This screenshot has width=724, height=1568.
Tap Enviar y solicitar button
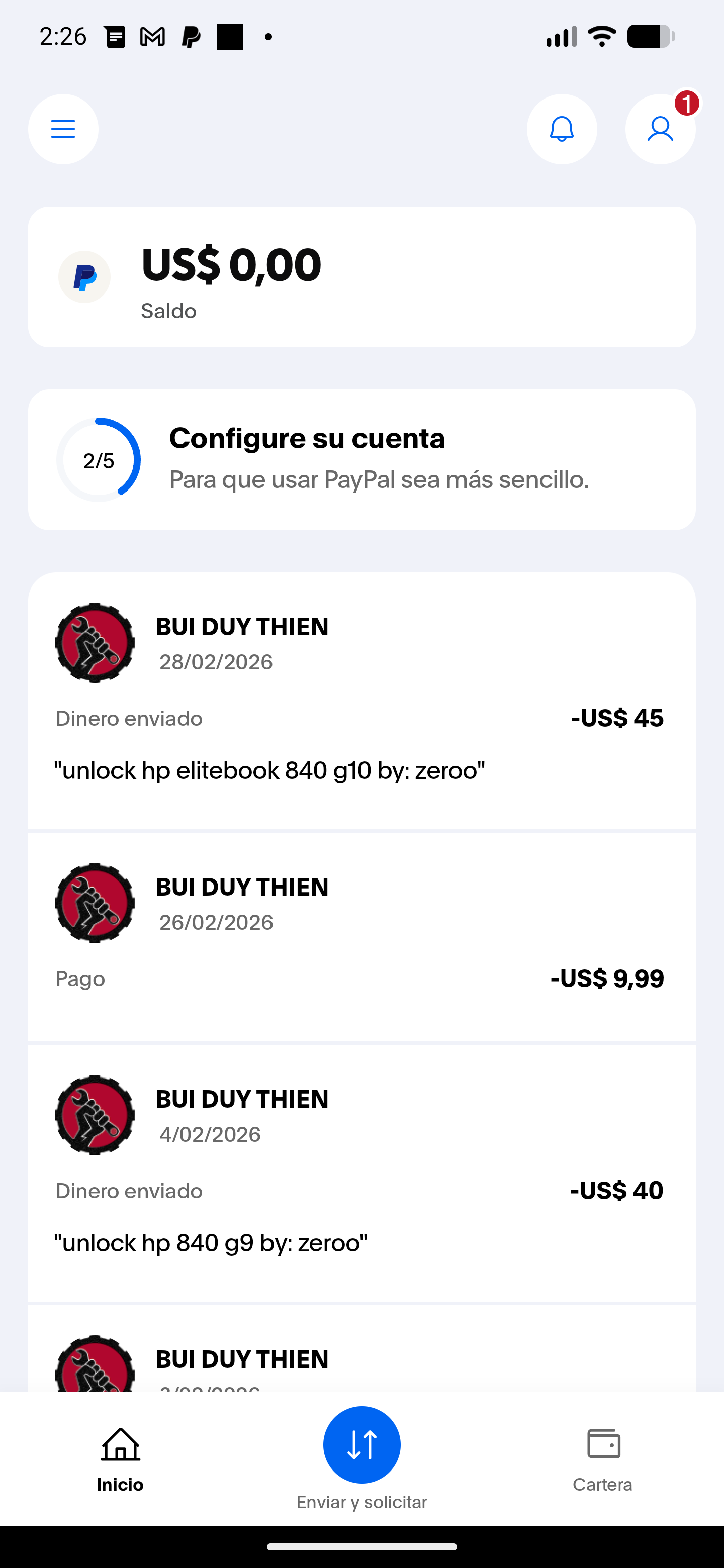[361, 1445]
